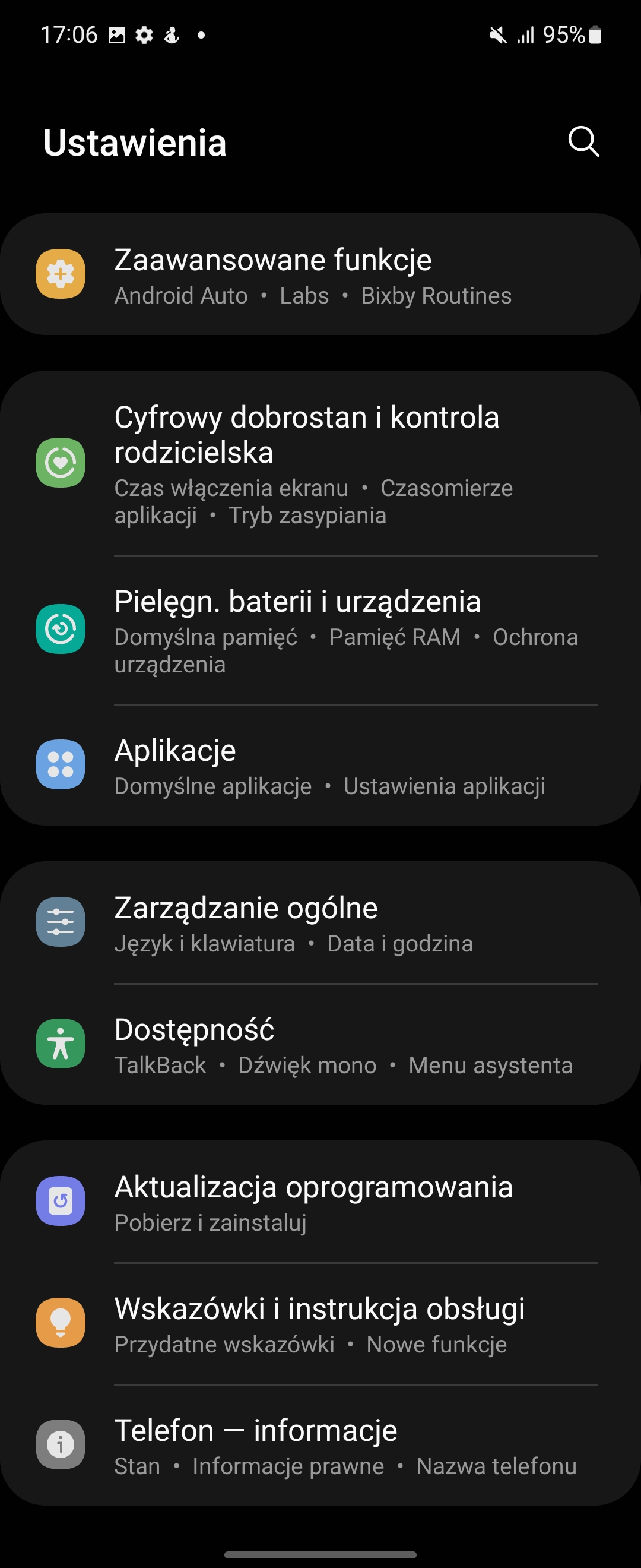Tap the Zarządzanie ogólne sliders icon
Screen dimensions: 641x1568
coord(61,922)
